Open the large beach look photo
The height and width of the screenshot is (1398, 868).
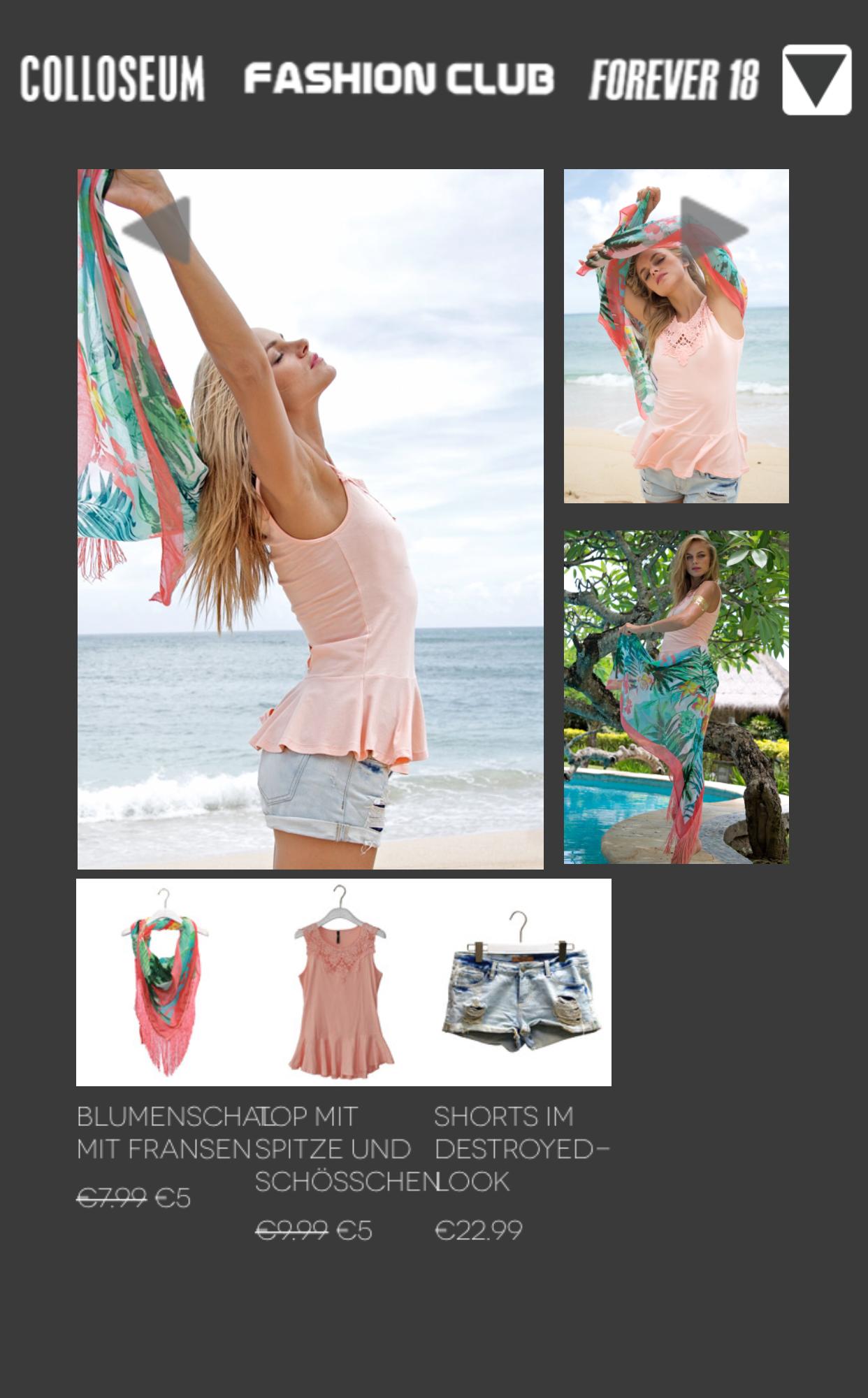pos(310,559)
